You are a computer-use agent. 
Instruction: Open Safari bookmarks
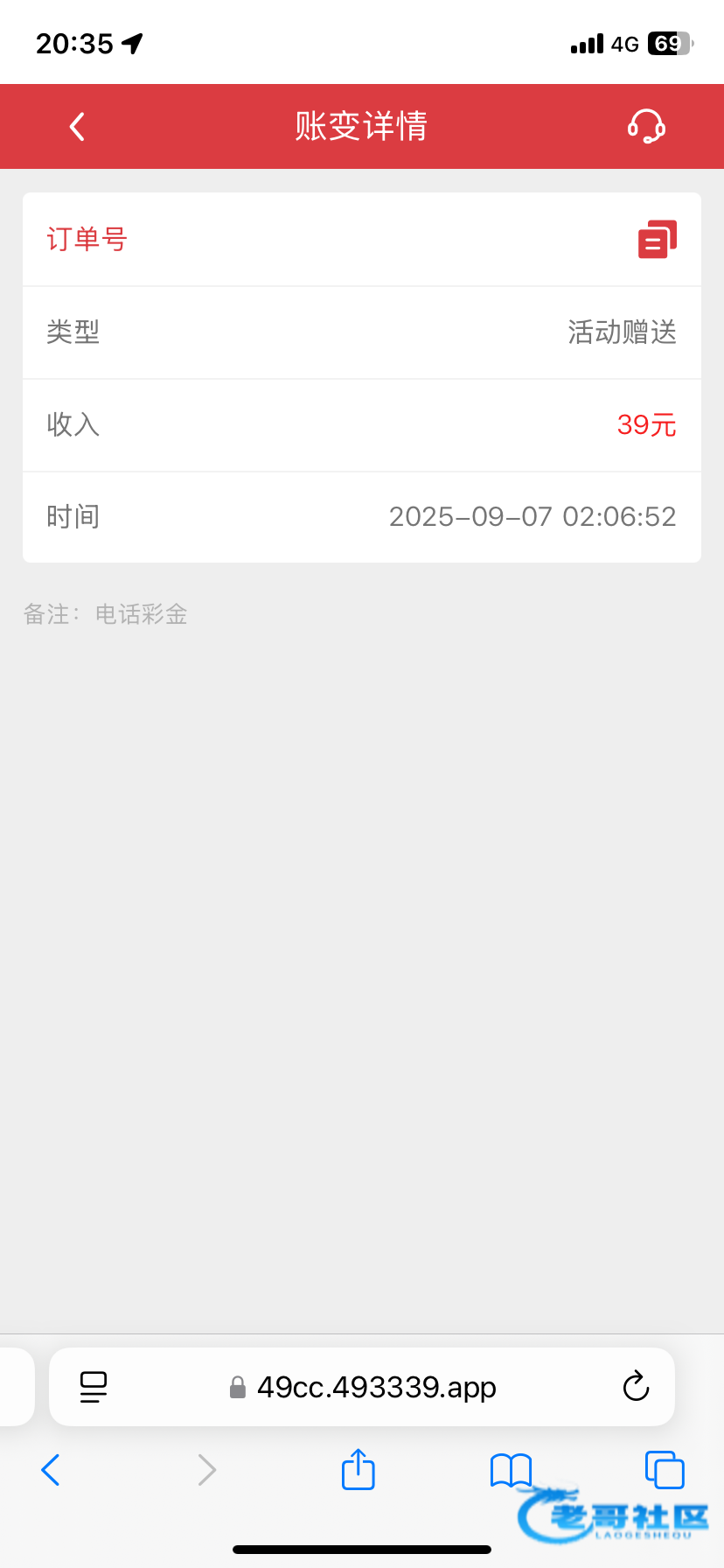click(511, 1470)
